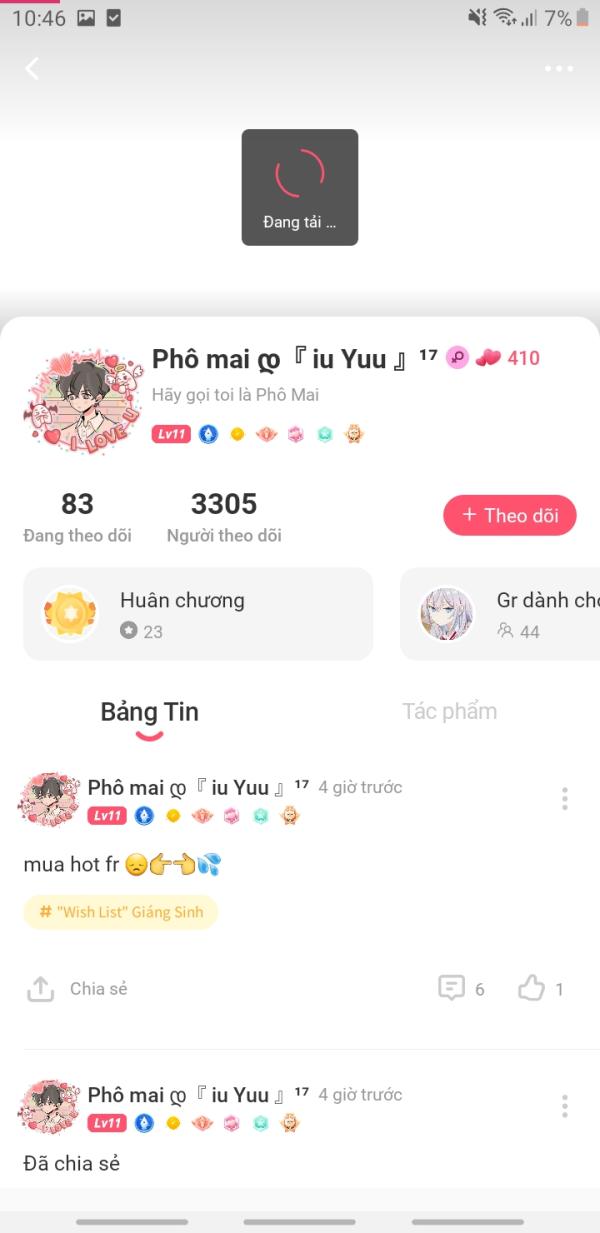600x1233 pixels.
Task: Open the Gr dành cho group card
Action: [500, 614]
